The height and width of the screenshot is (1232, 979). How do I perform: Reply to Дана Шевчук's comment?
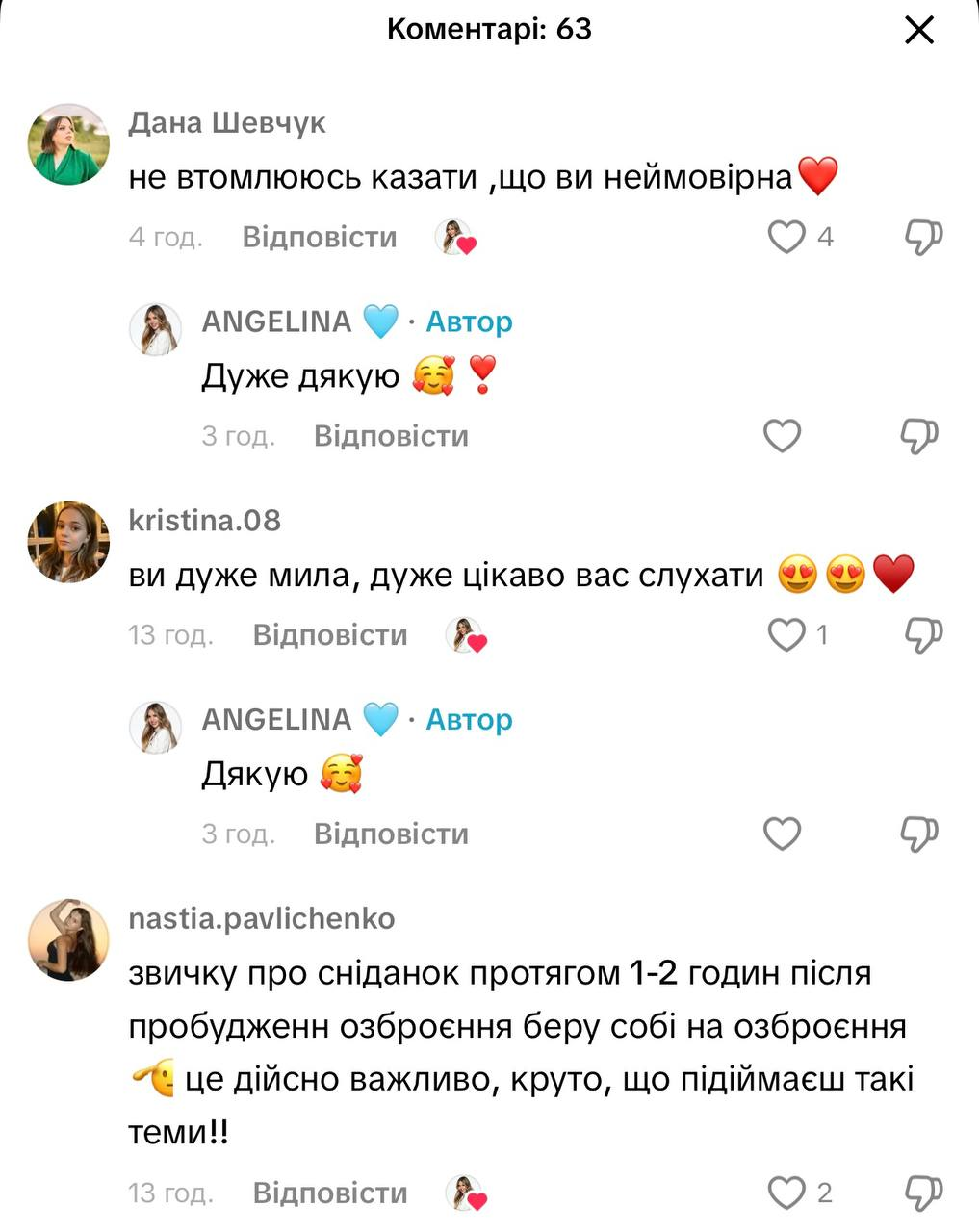pos(319,237)
